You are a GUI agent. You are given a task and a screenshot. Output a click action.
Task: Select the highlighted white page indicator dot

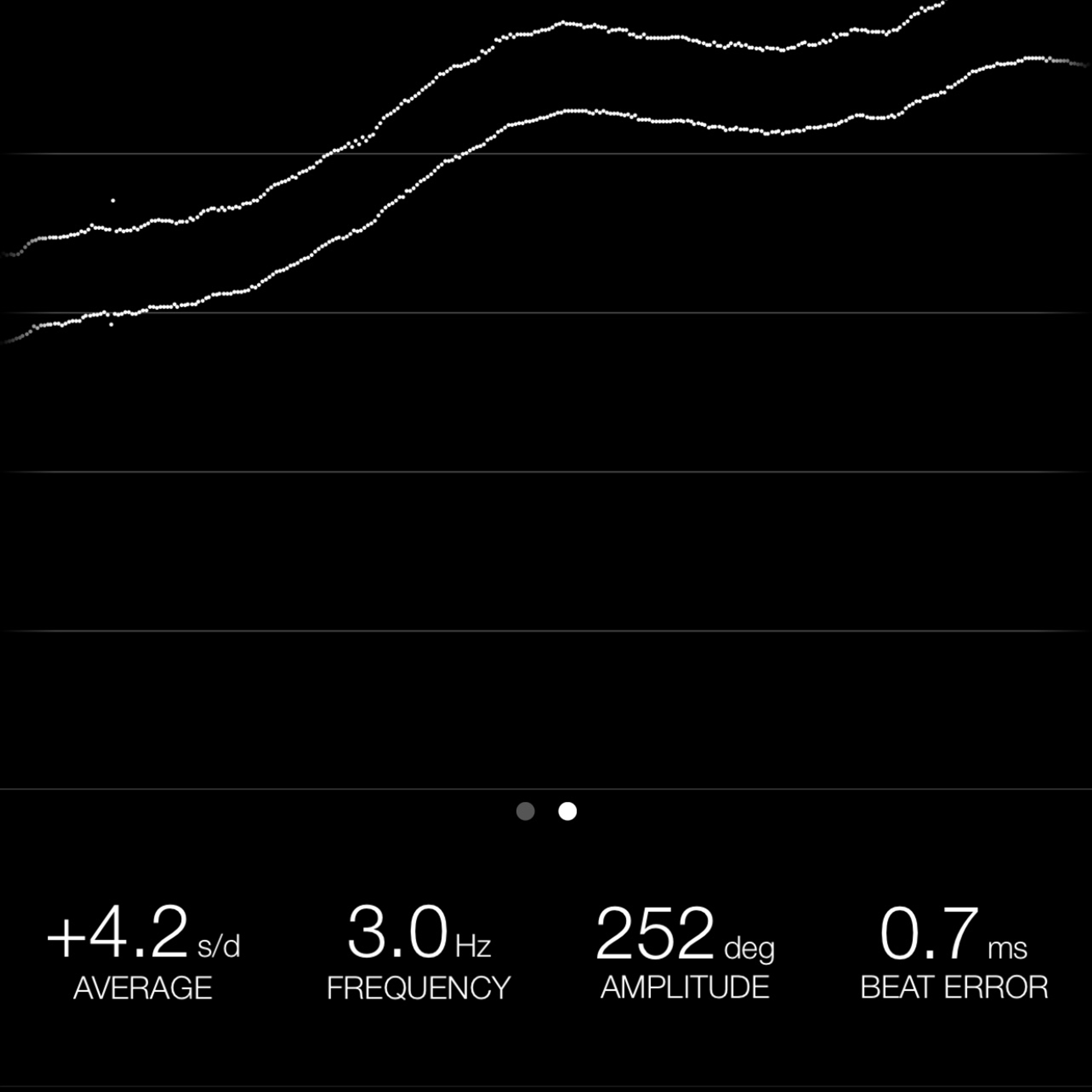tap(568, 811)
